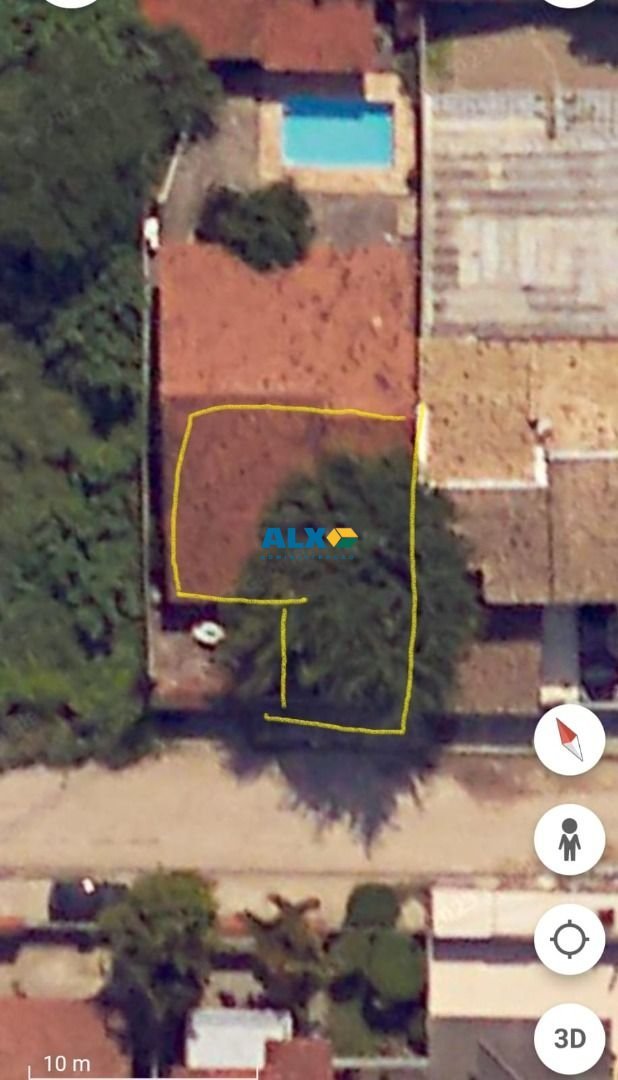
Task: Tap the compass to reset north
Action: pos(569,740)
